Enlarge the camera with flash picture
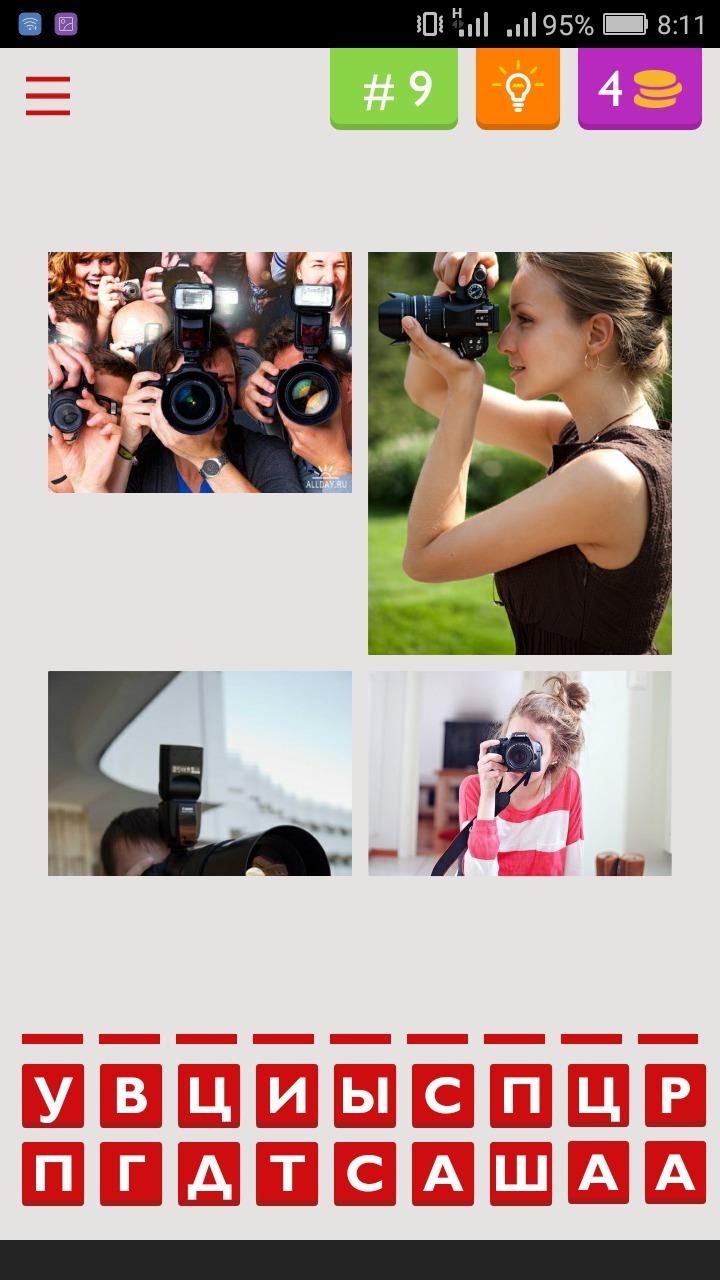Image resolution: width=720 pixels, height=1280 pixels. (x=200, y=773)
